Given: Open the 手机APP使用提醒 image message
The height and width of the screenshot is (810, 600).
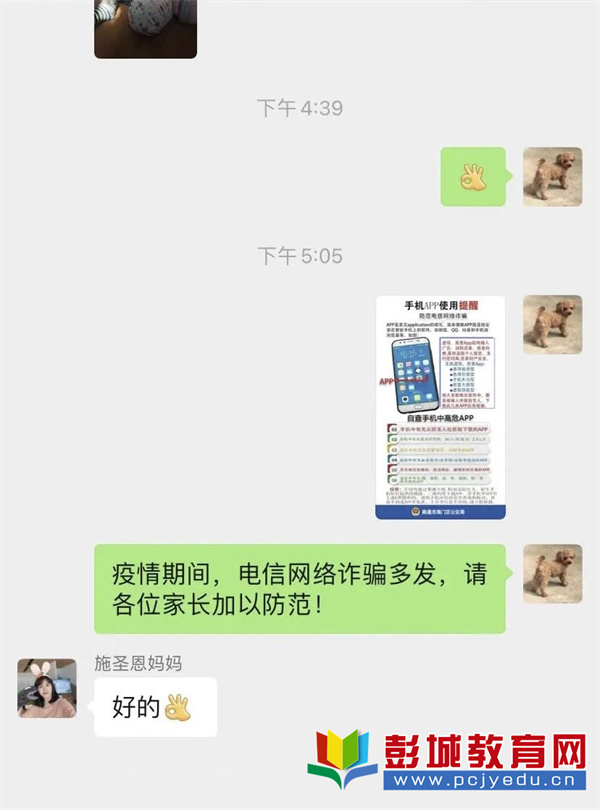Looking at the screenshot, I should click(x=440, y=407).
